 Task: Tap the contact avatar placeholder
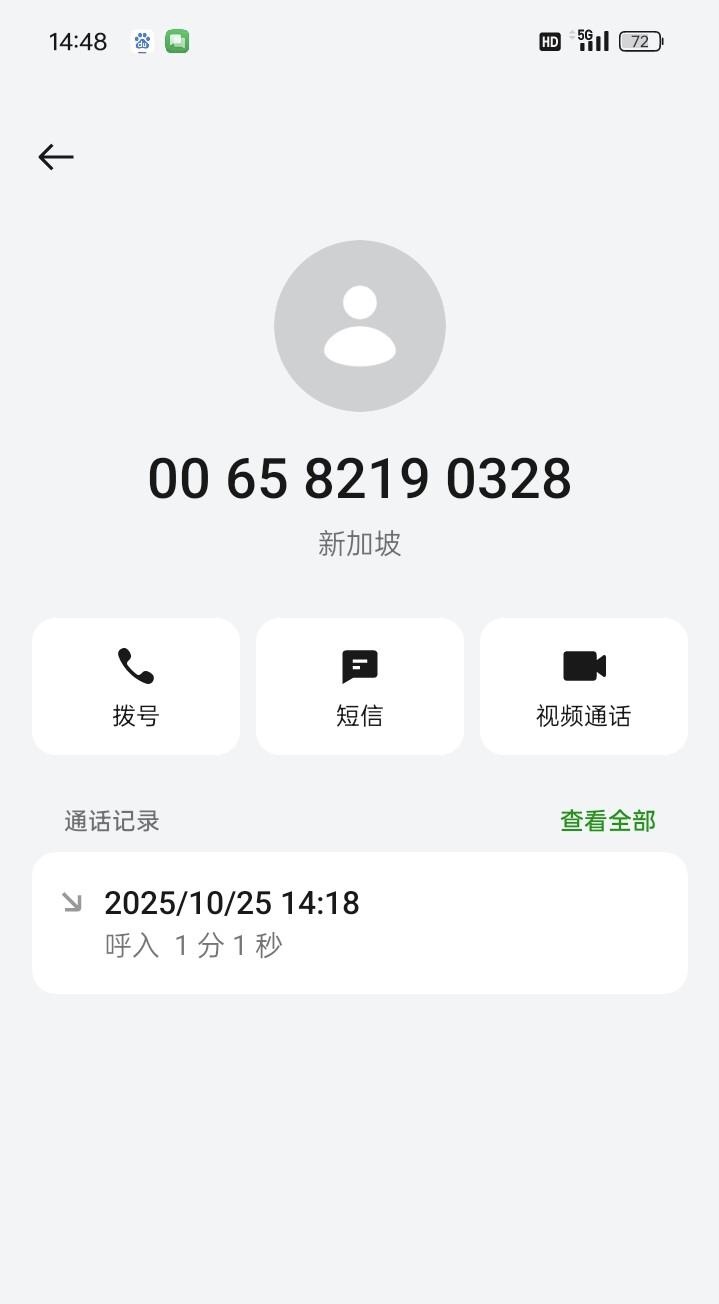point(360,326)
